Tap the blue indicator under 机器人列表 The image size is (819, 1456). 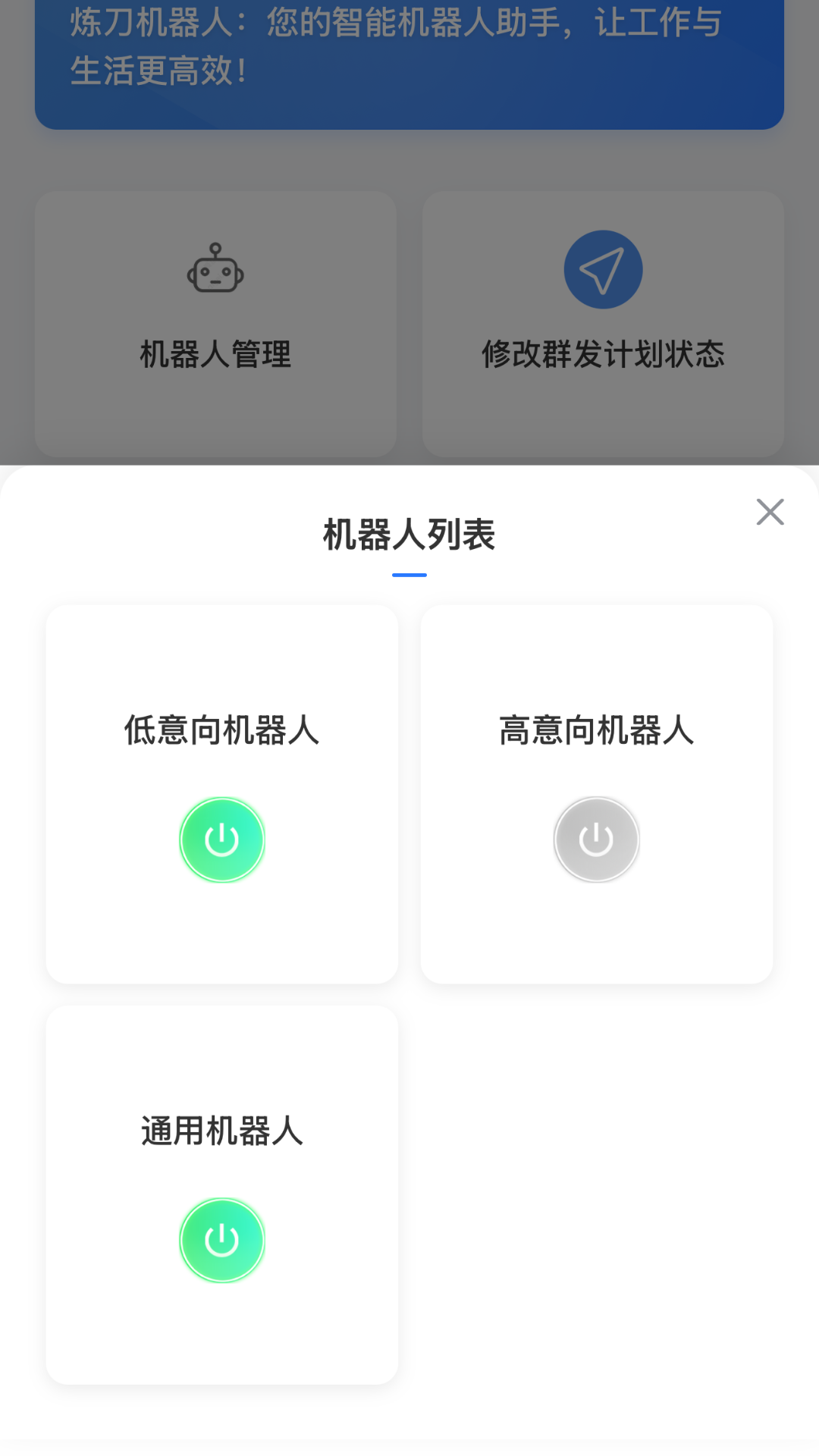click(x=409, y=576)
